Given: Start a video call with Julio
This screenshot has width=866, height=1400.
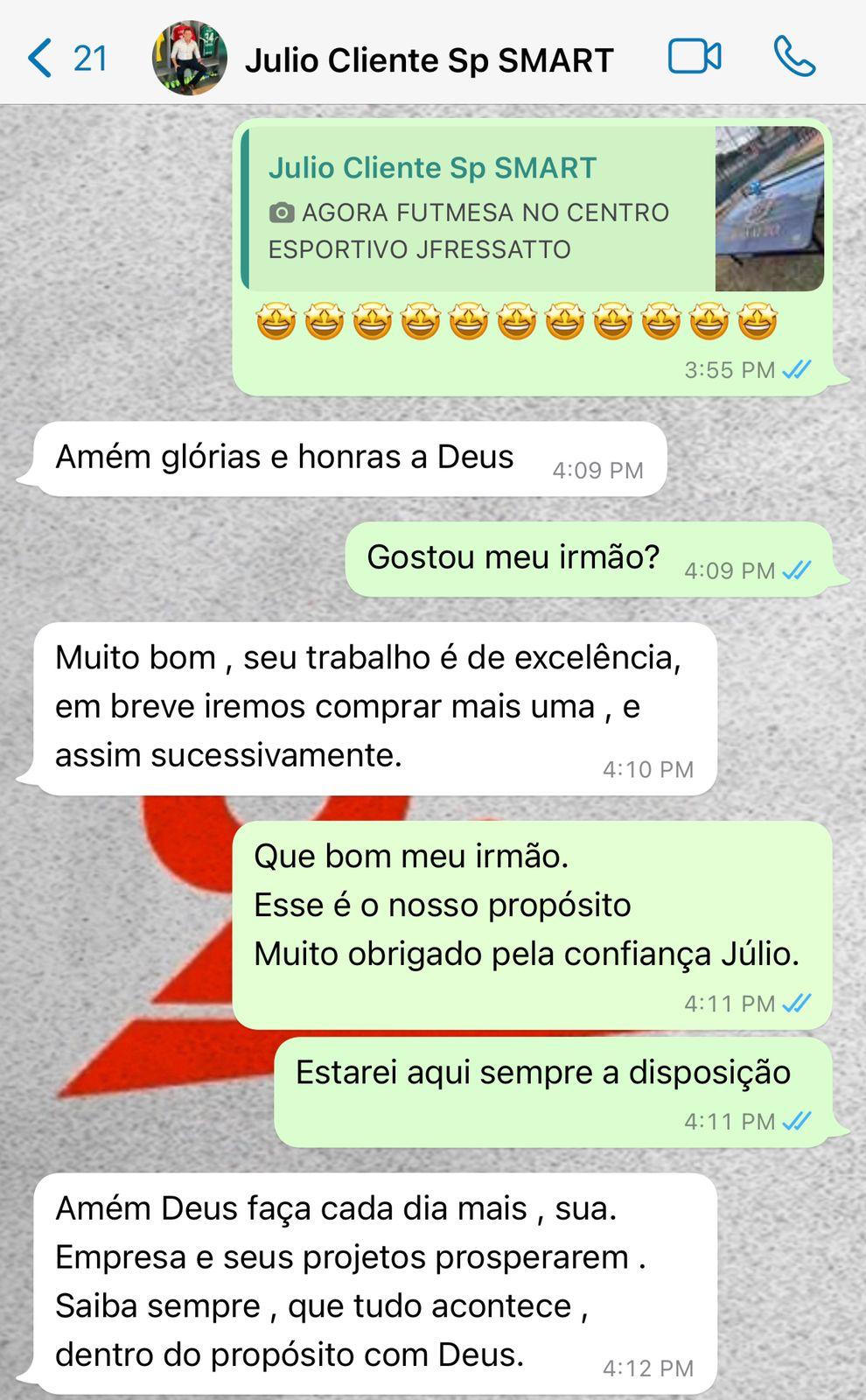Looking at the screenshot, I should (x=694, y=54).
